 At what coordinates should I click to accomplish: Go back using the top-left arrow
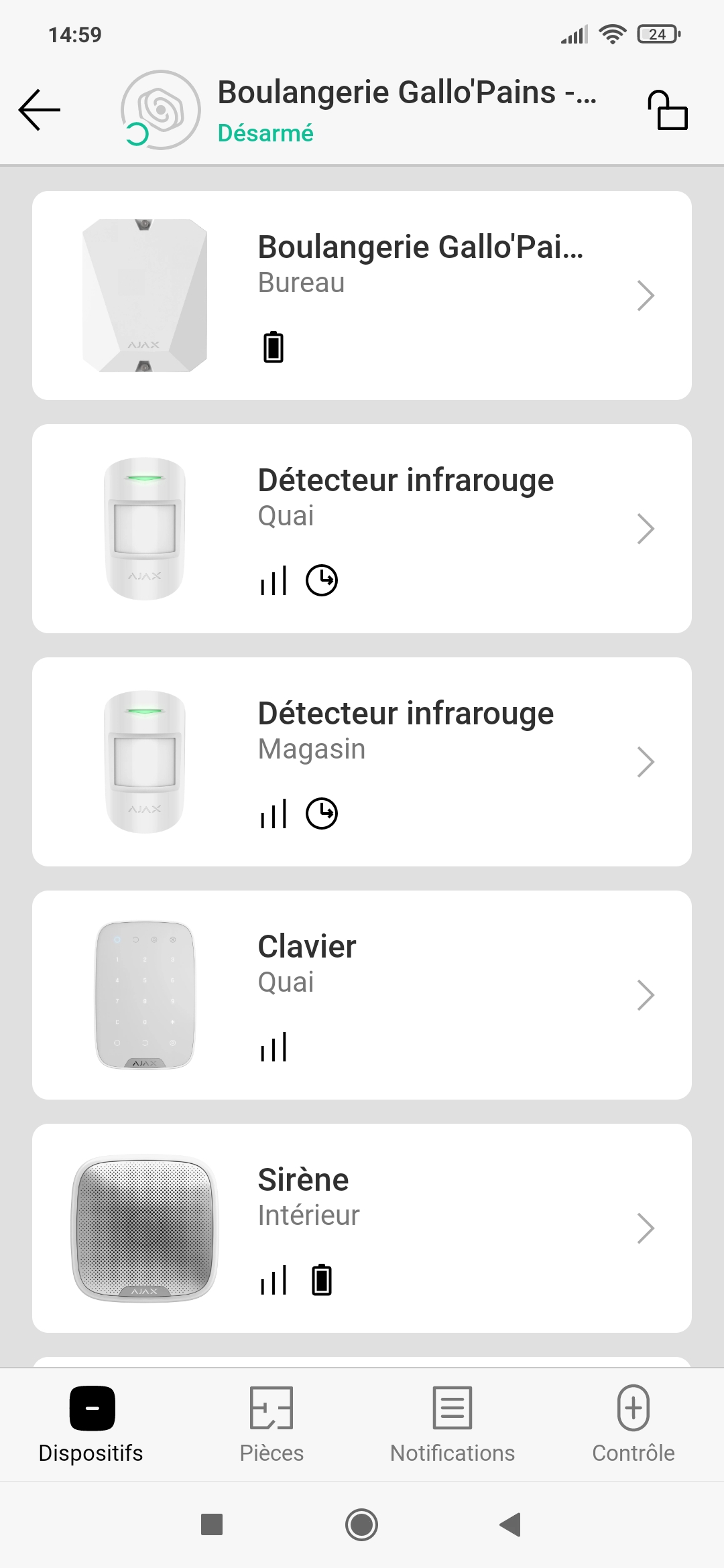(40, 110)
